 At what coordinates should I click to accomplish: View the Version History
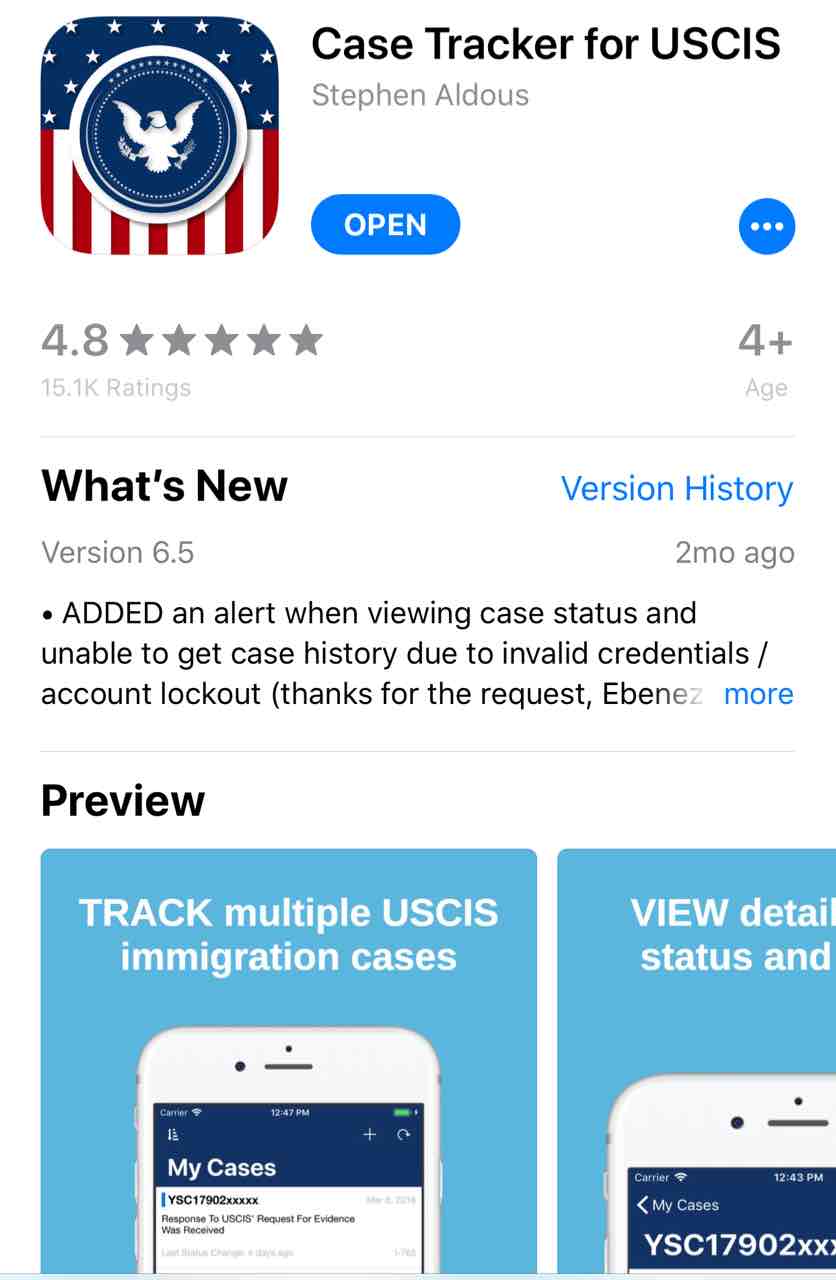coord(676,489)
